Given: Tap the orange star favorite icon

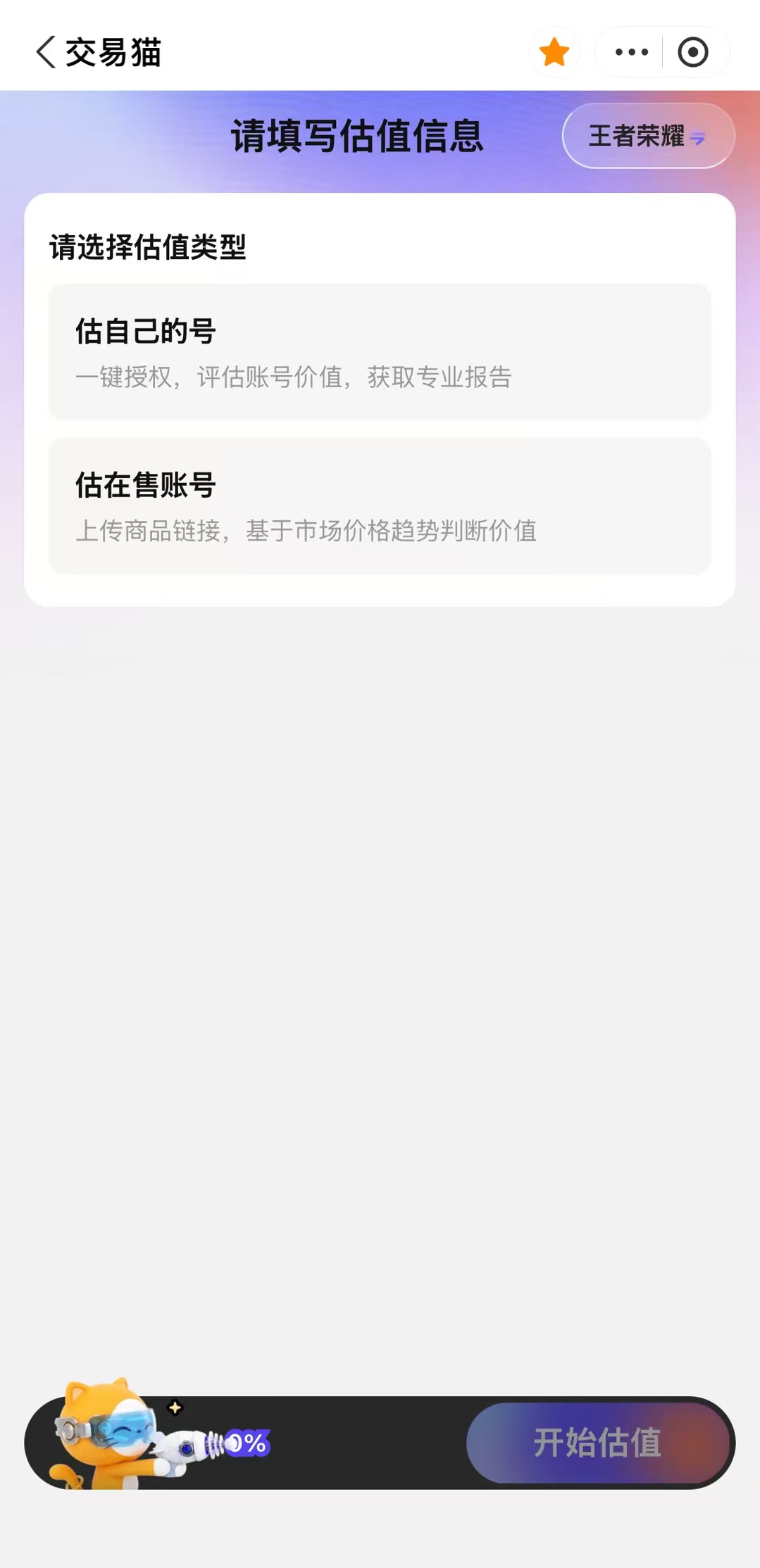Looking at the screenshot, I should click(x=554, y=52).
